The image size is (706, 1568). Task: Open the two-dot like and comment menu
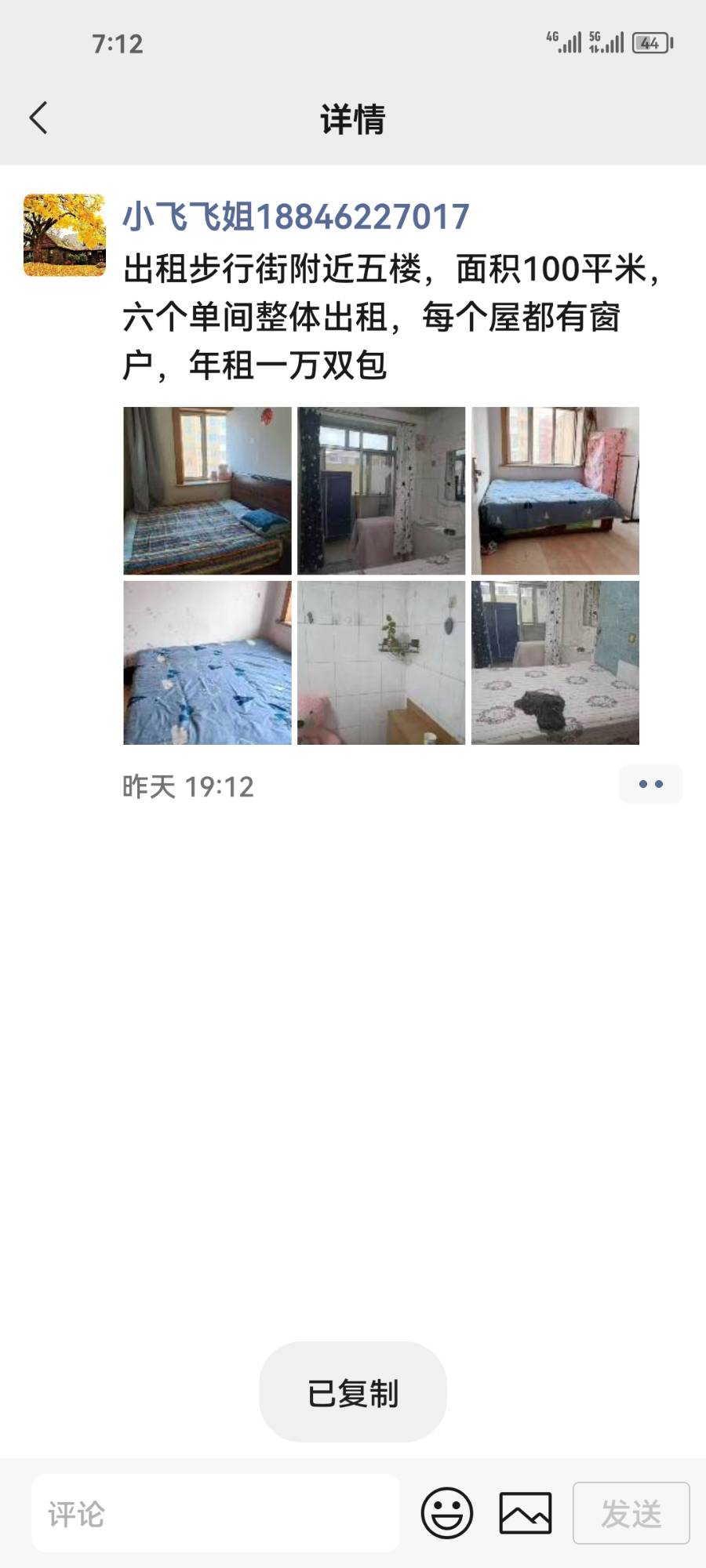[650, 784]
